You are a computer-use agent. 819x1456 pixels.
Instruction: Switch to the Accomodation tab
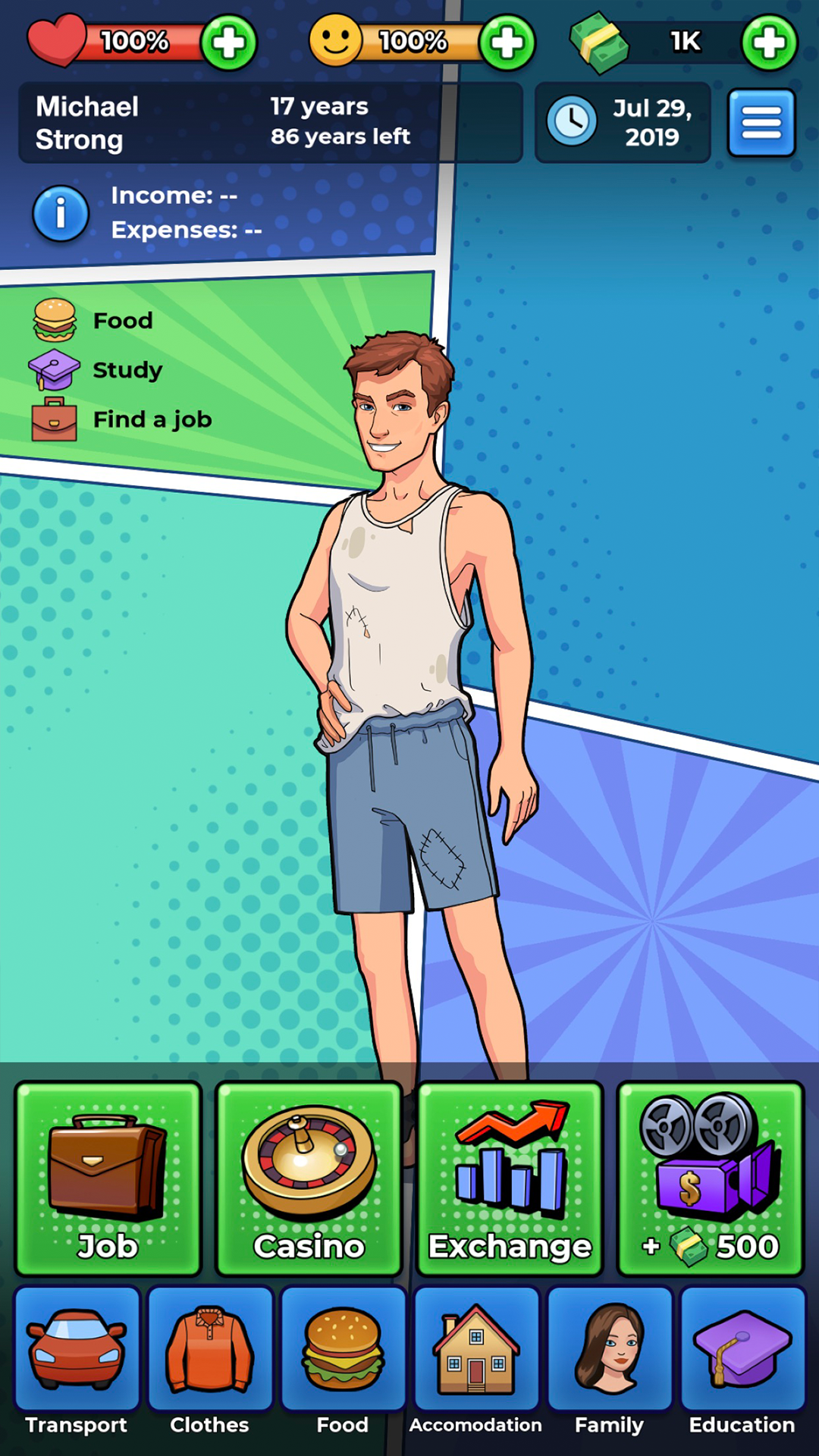475,1361
